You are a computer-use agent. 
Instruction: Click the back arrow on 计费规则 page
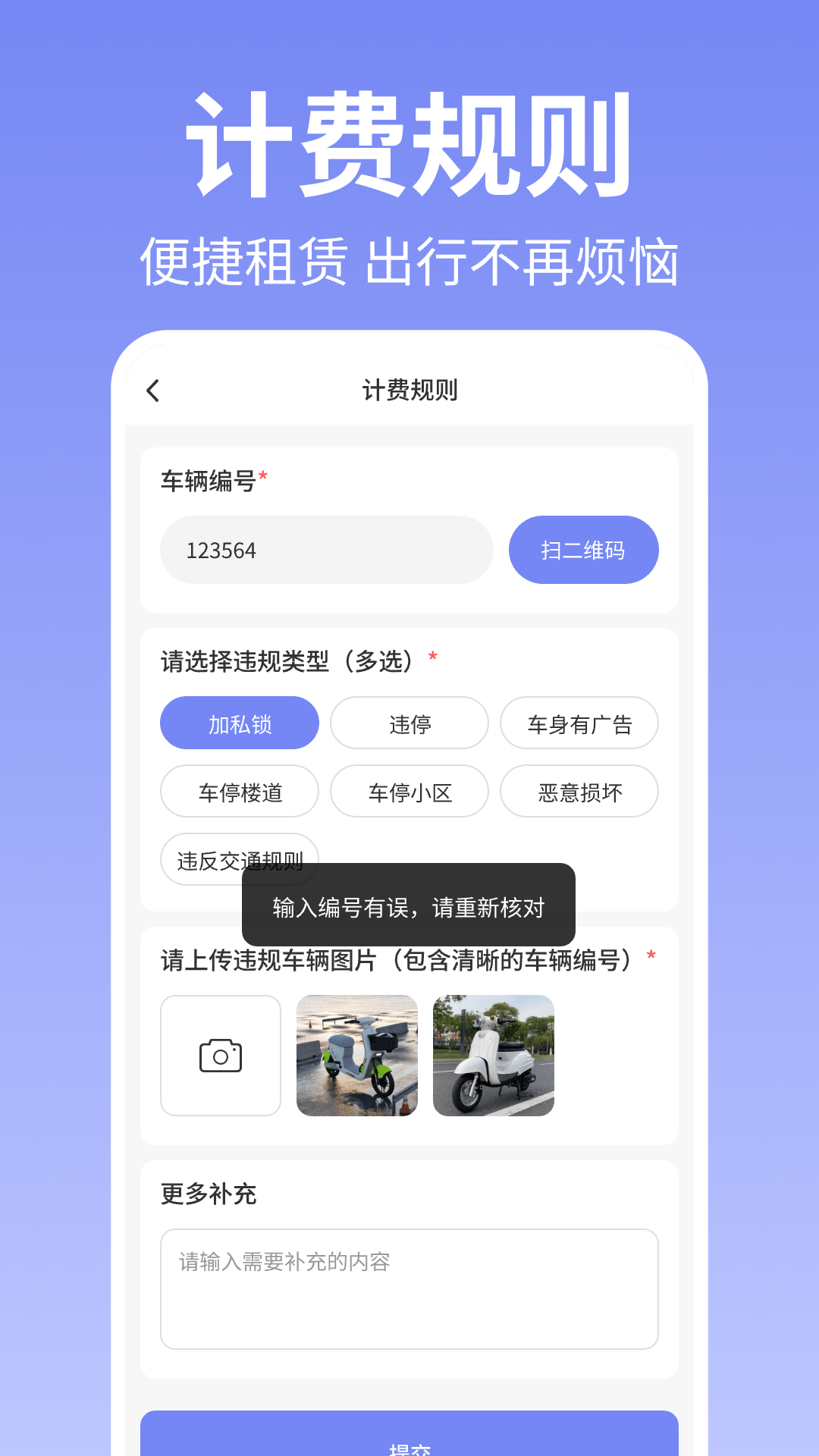coord(154,390)
